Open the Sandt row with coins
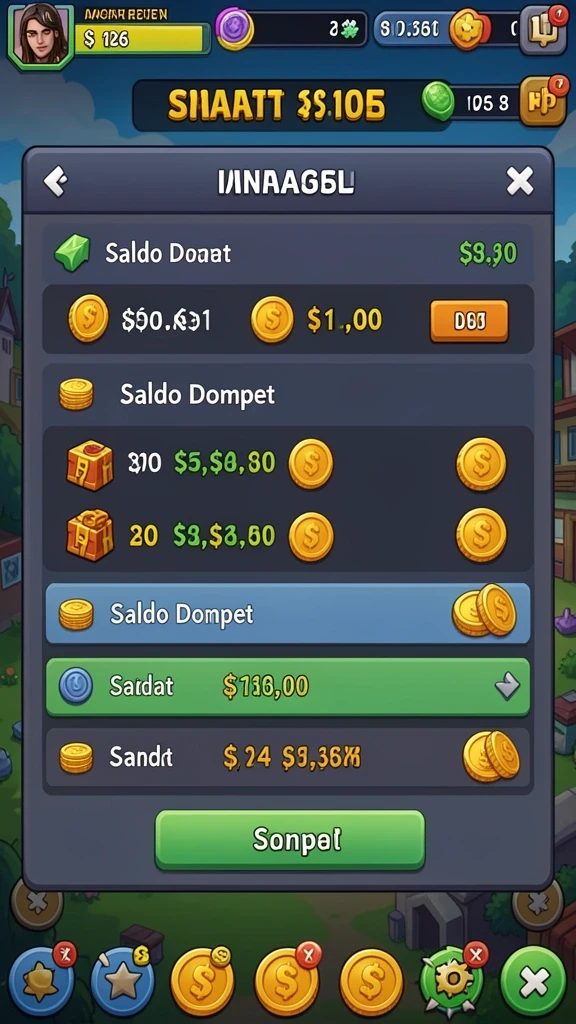This screenshot has height=1024, width=576. click(288, 758)
